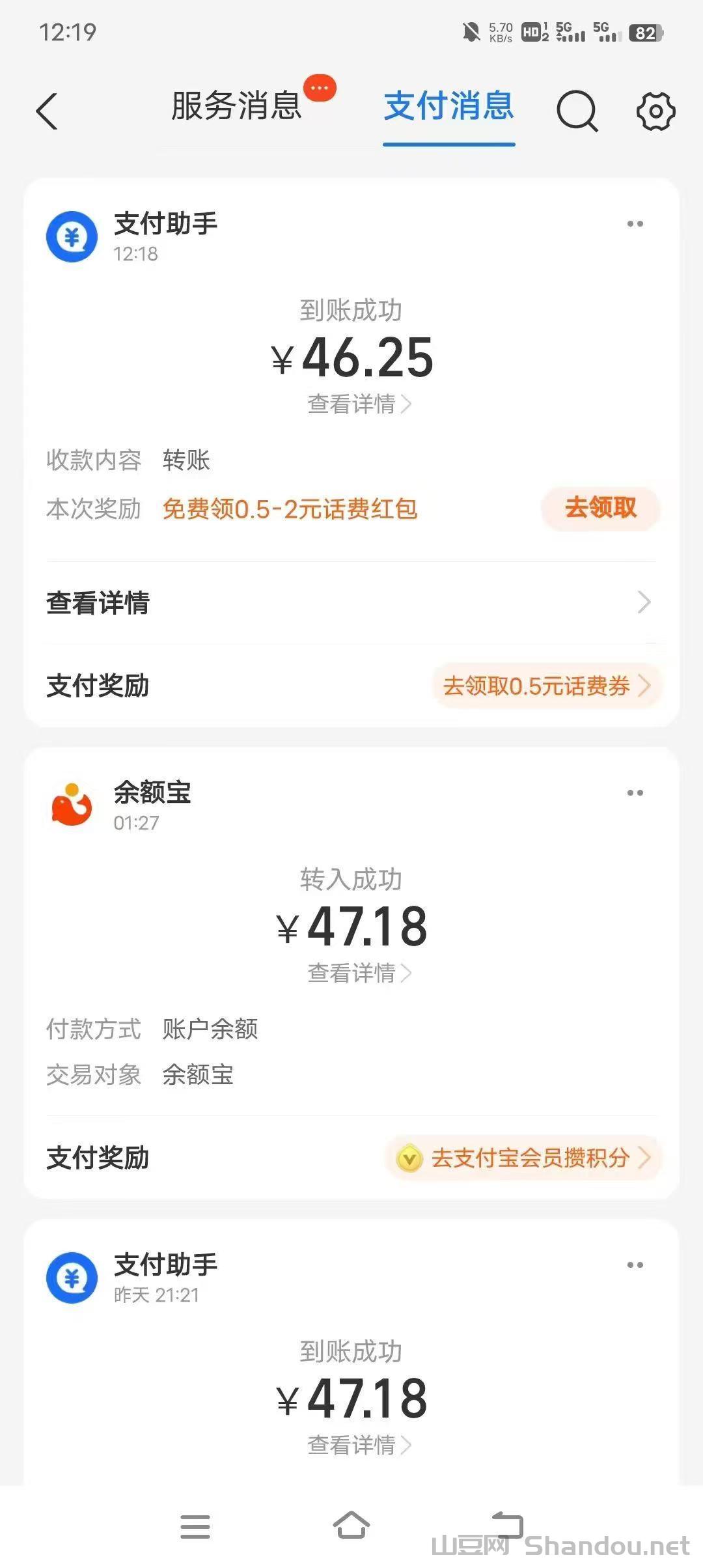Open the recent apps menu button
Screen dimensions: 703x1568
point(195,1526)
